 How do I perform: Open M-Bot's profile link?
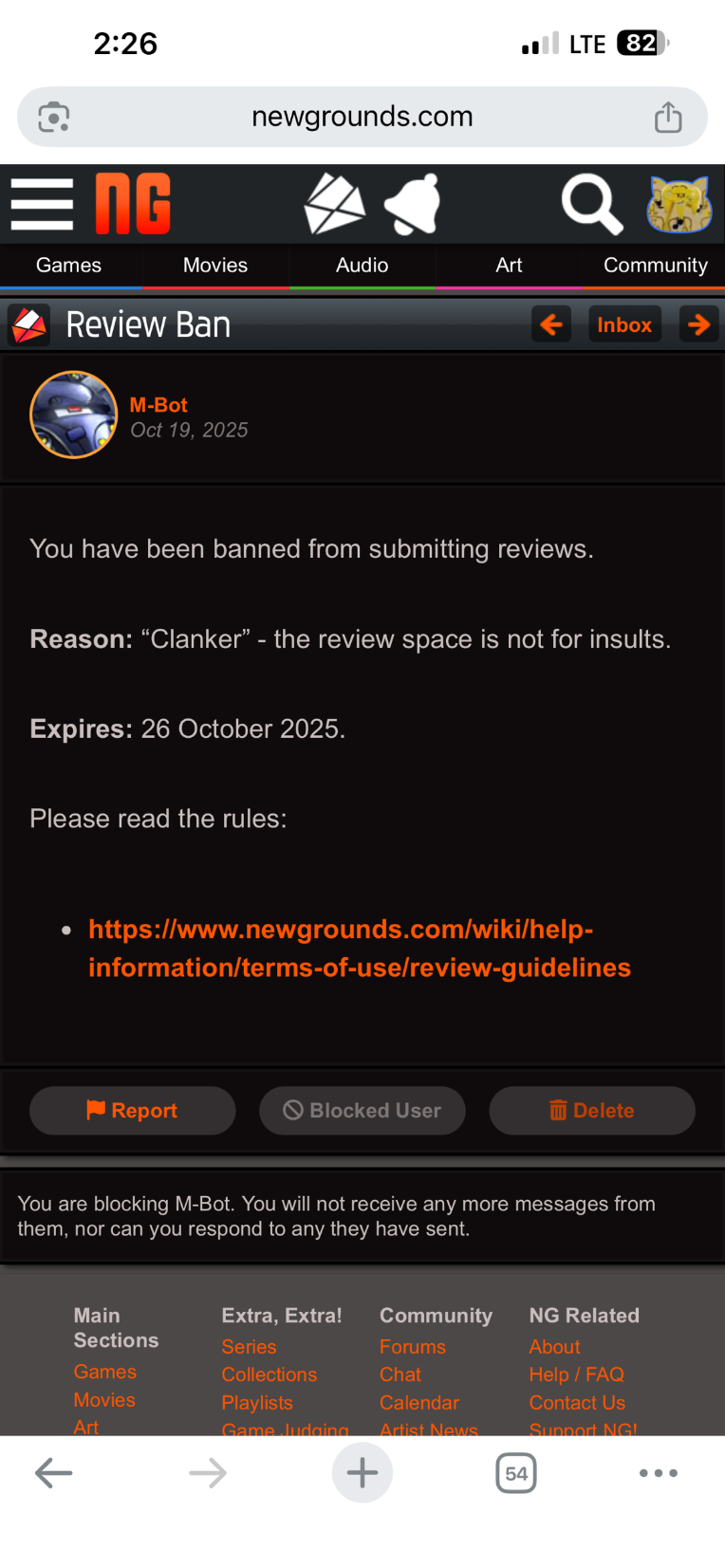[158, 405]
